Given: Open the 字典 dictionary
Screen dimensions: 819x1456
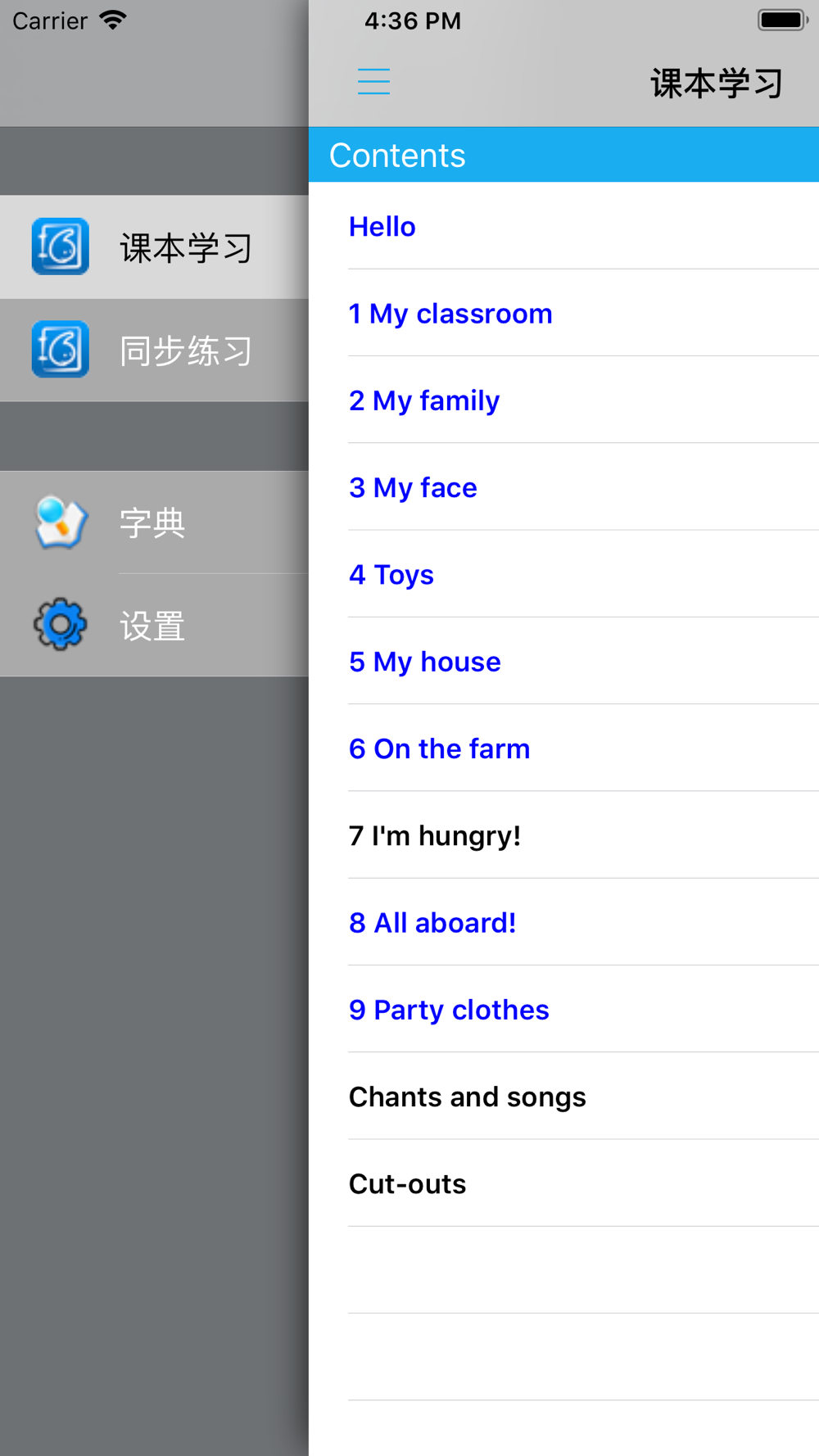Looking at the screenshot, I should pos(154,522).
